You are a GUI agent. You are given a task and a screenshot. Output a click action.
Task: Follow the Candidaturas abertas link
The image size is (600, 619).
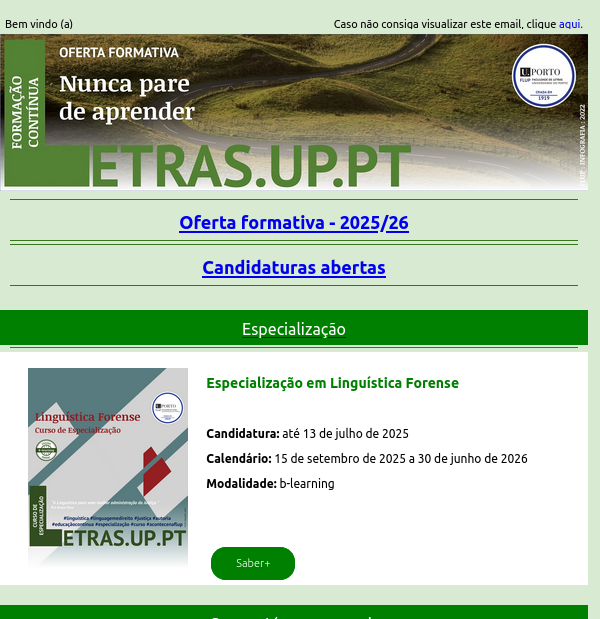click(294, 268)
